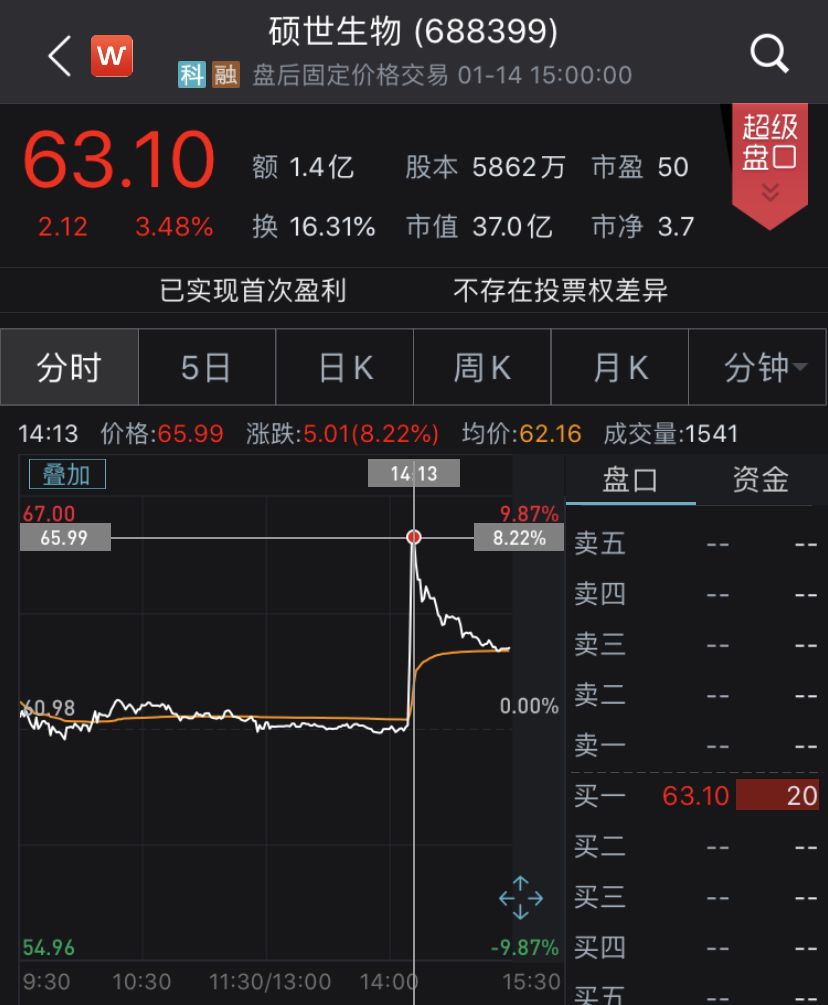
Task: Tap the 14:13 time marker label
Action: pyautogui.click(x=414, y=472)
